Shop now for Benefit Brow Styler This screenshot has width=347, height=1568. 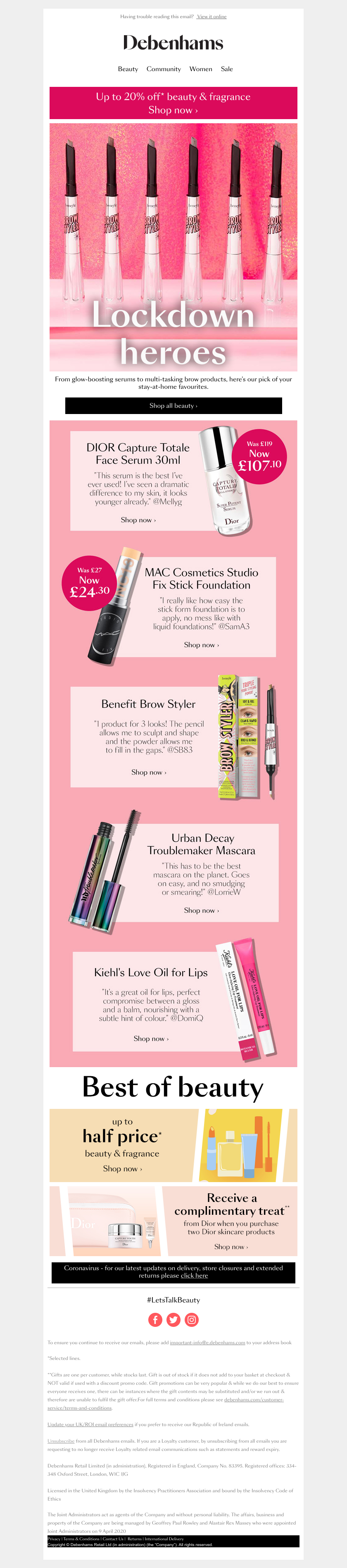pos(148,772)
